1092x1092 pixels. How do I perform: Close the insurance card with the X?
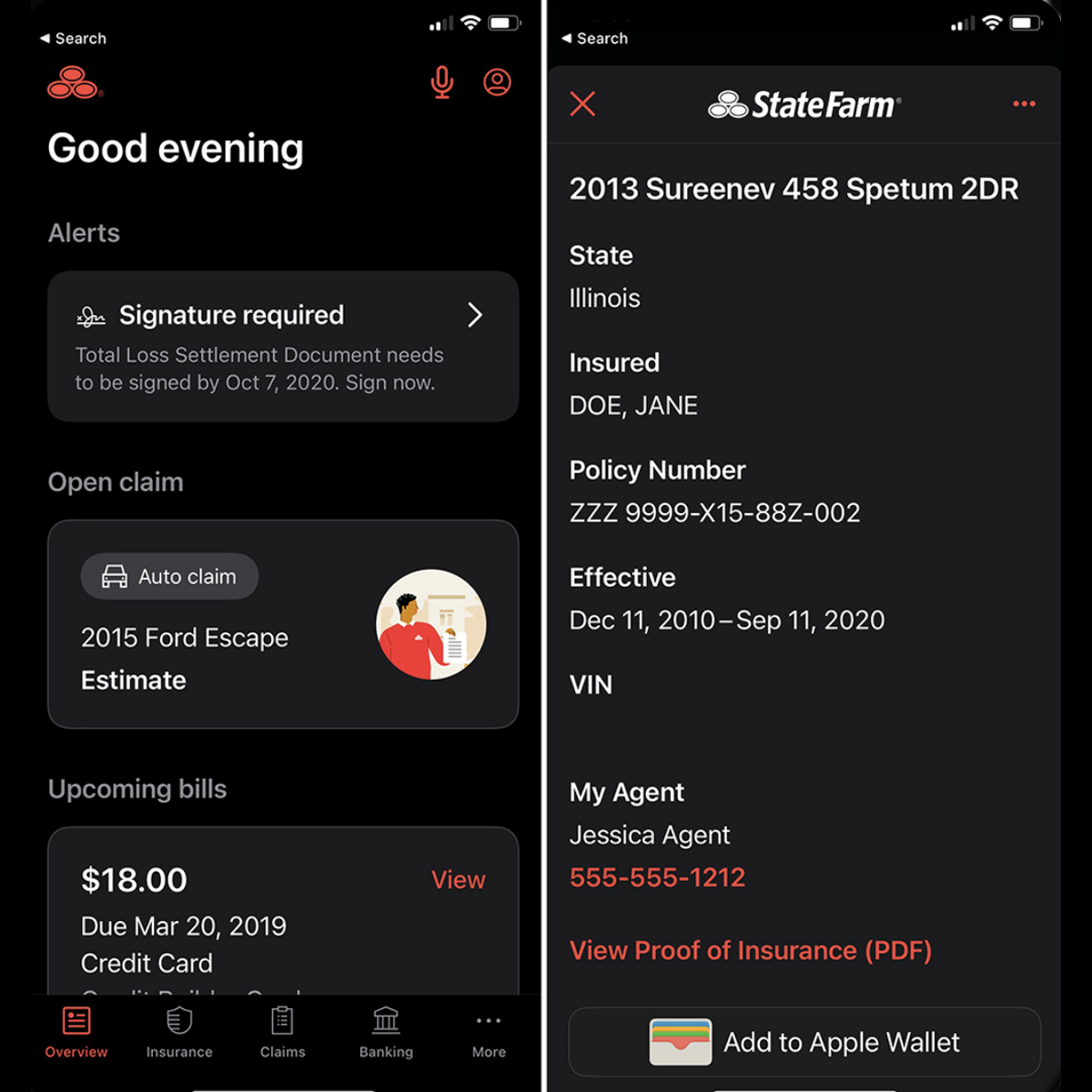(x=582, y=104)
